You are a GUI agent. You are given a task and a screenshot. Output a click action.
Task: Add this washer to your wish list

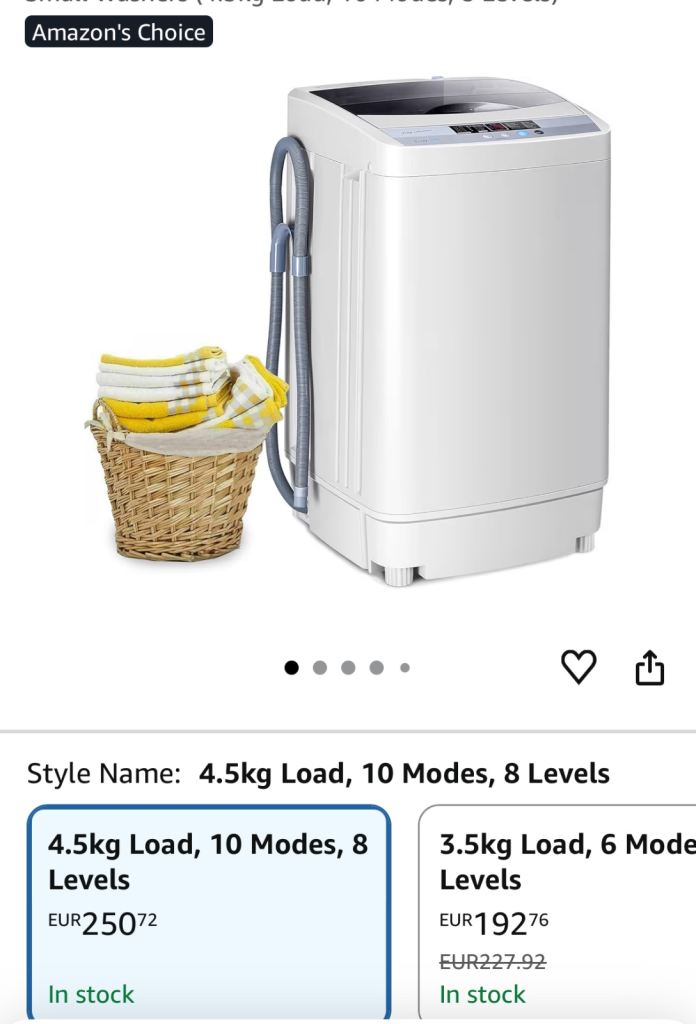pos(578,667)
